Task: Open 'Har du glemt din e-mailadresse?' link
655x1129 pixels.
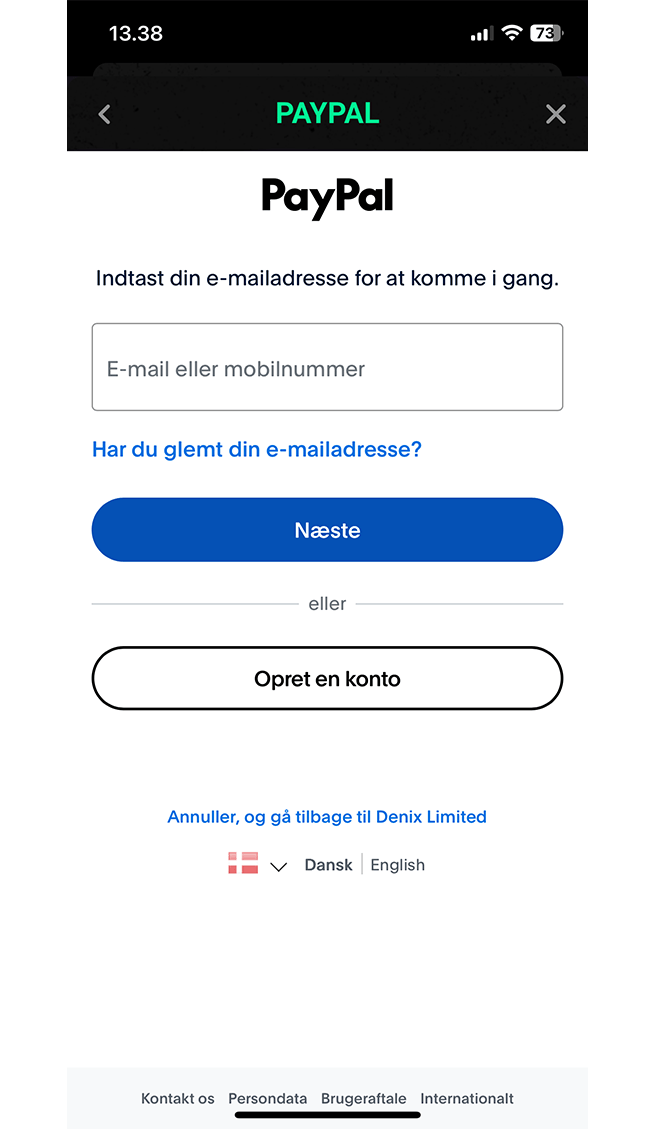Action: click(257, 450)
